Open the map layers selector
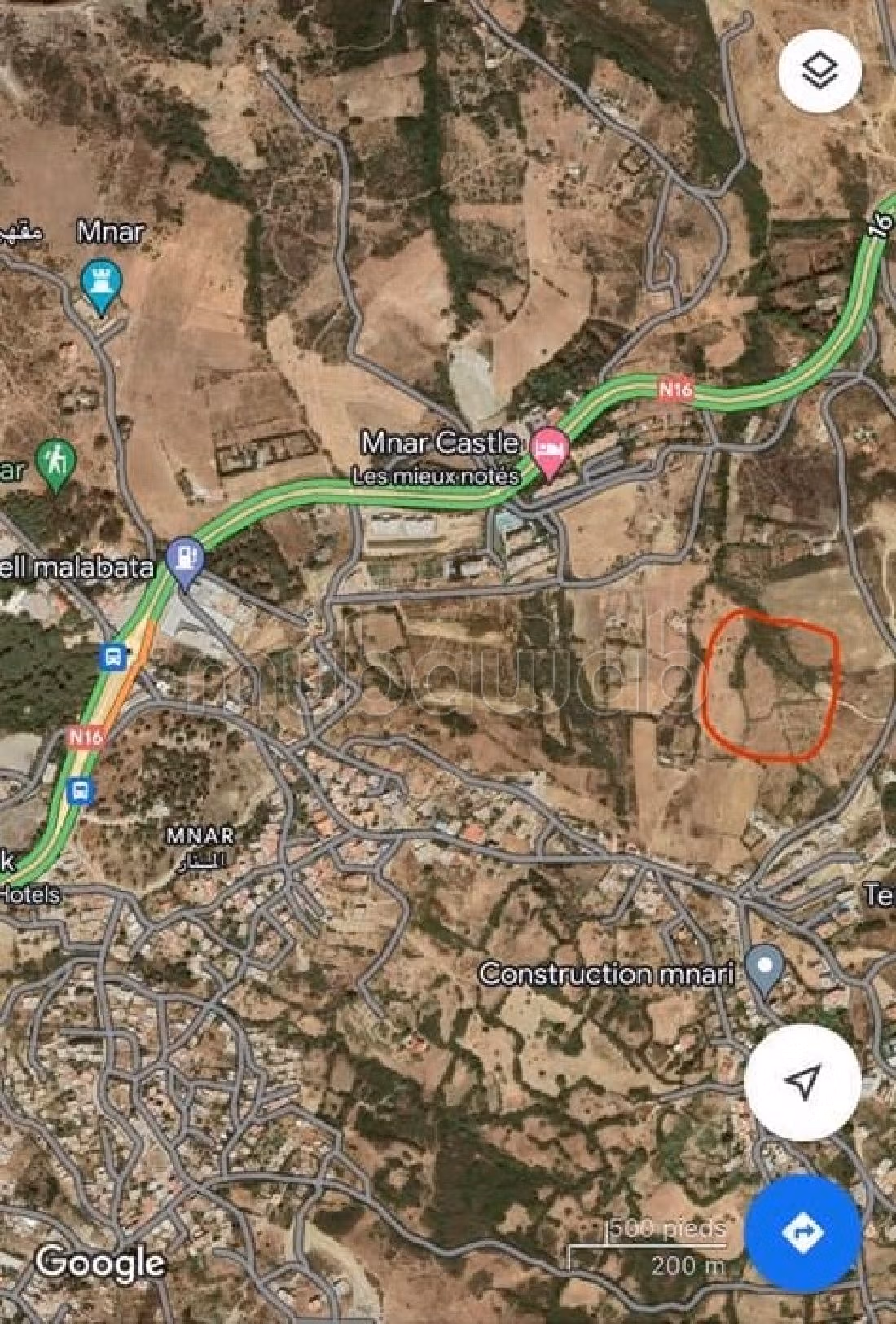The height and width of the screenshot is (1324, 896). click(819, 72)
